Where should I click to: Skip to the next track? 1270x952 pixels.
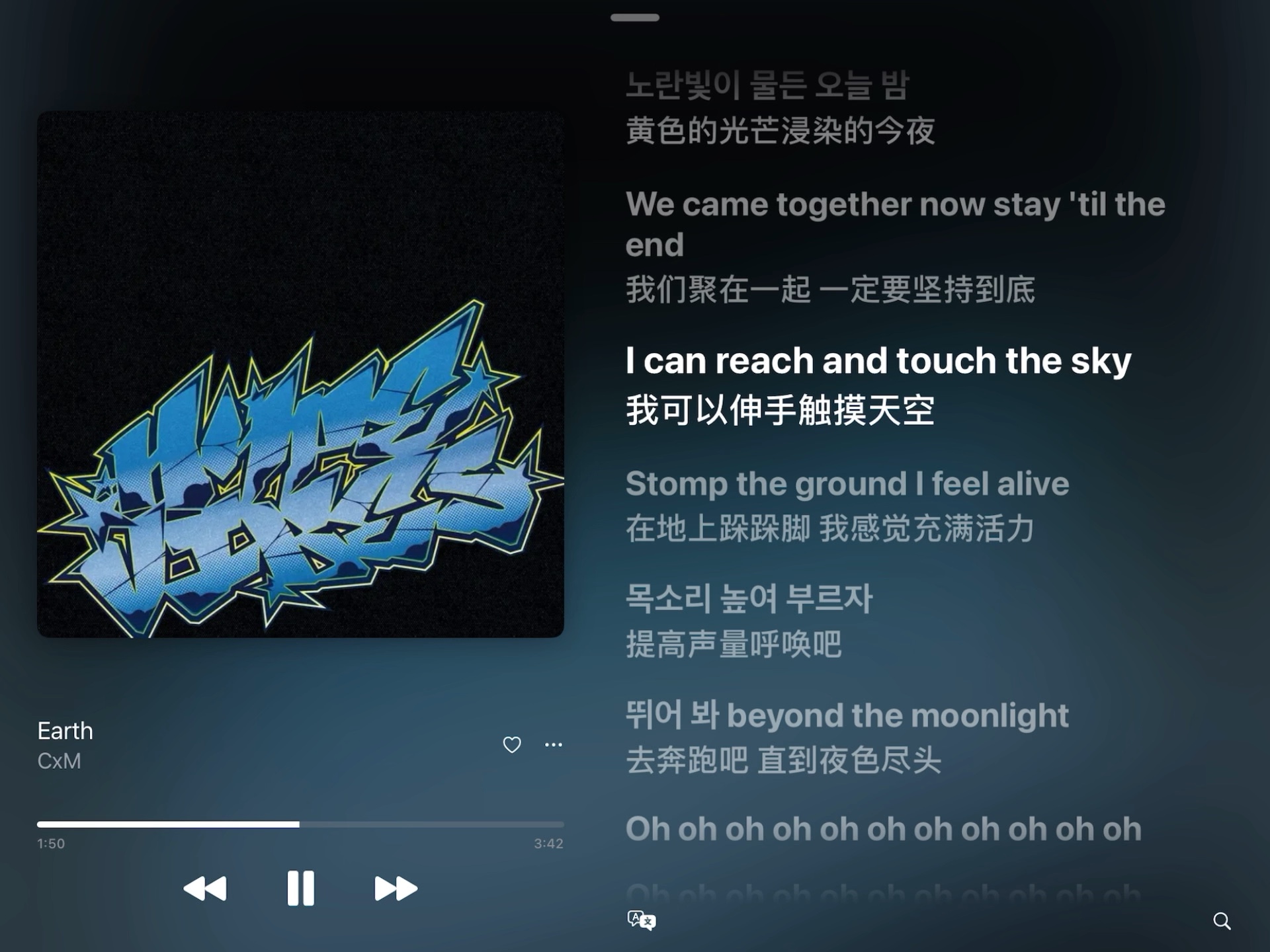(x=396, y=888)
